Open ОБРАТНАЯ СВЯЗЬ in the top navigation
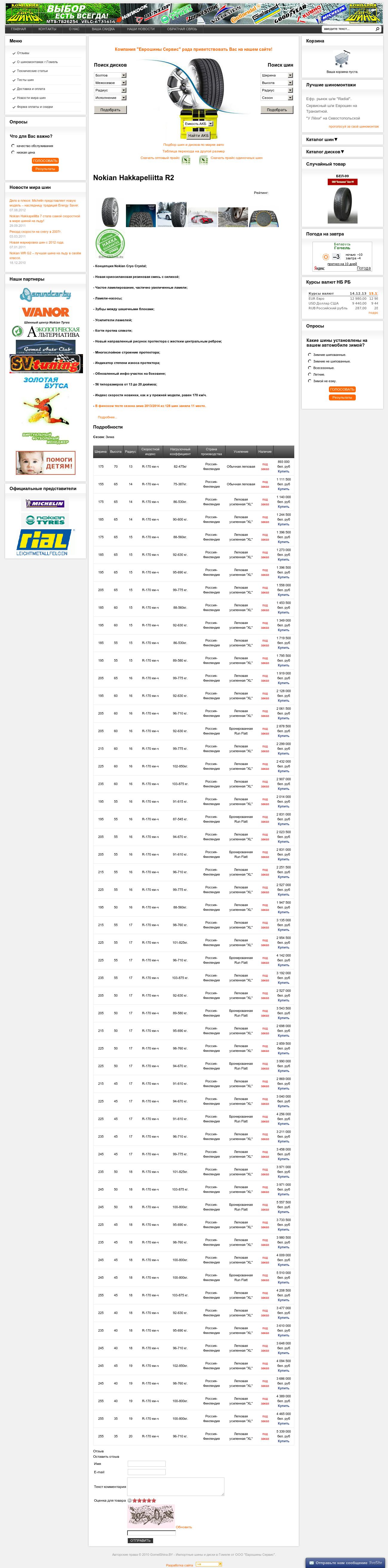The image size is (388, 1568). coord(182,29)
